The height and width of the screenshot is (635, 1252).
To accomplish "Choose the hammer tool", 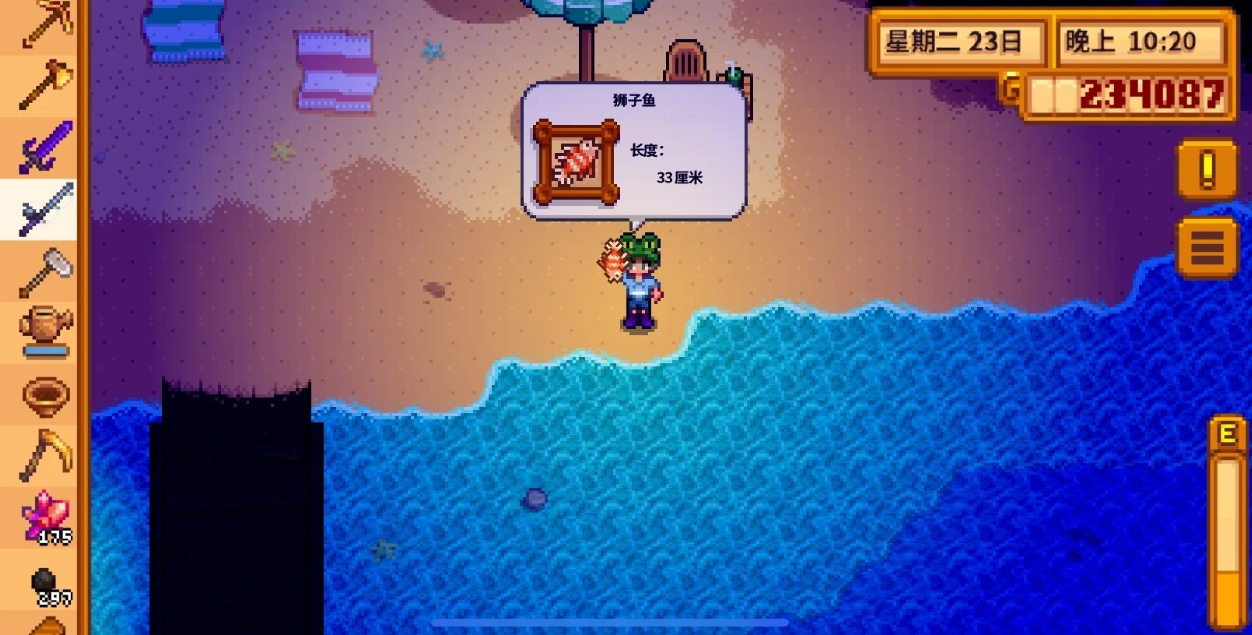I will [x=44, y=271].
